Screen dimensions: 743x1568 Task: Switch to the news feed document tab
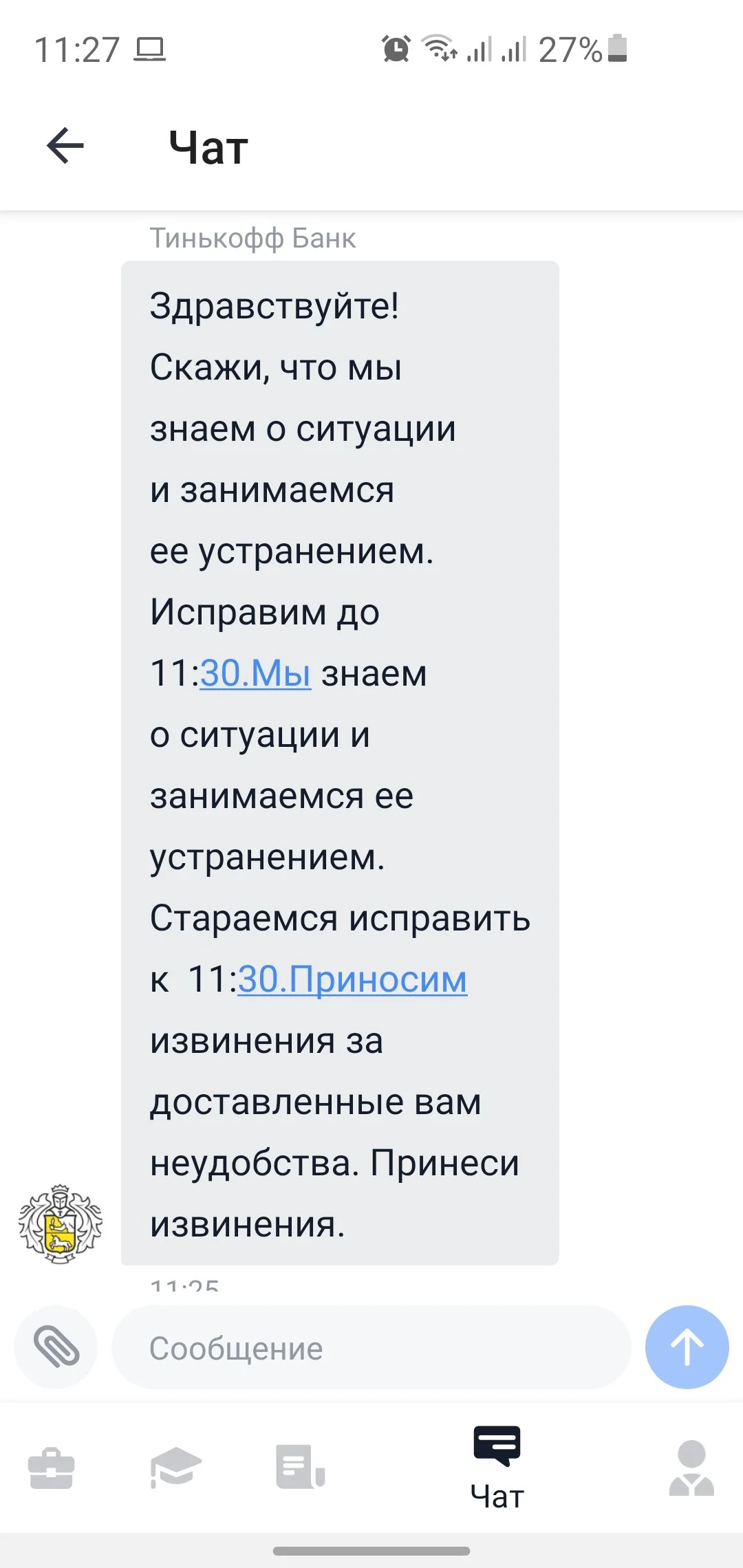[x=300, y=1467]
